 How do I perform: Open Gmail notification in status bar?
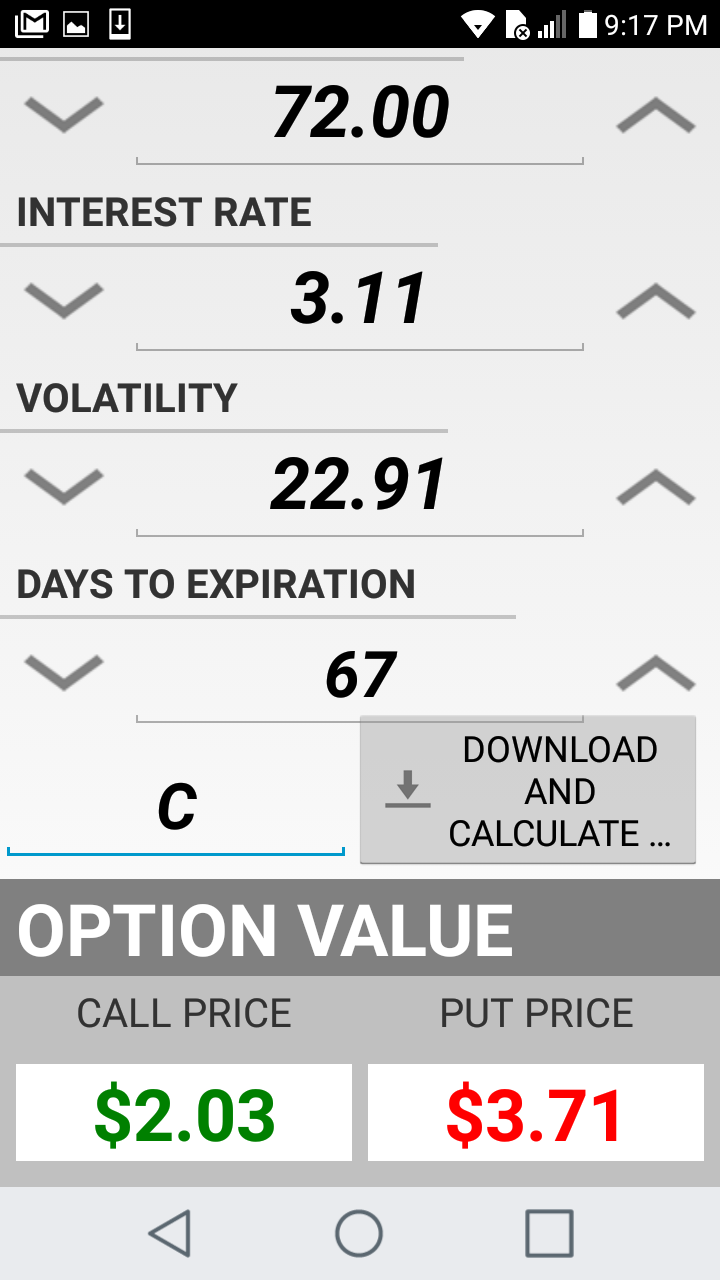click(31, 22)
